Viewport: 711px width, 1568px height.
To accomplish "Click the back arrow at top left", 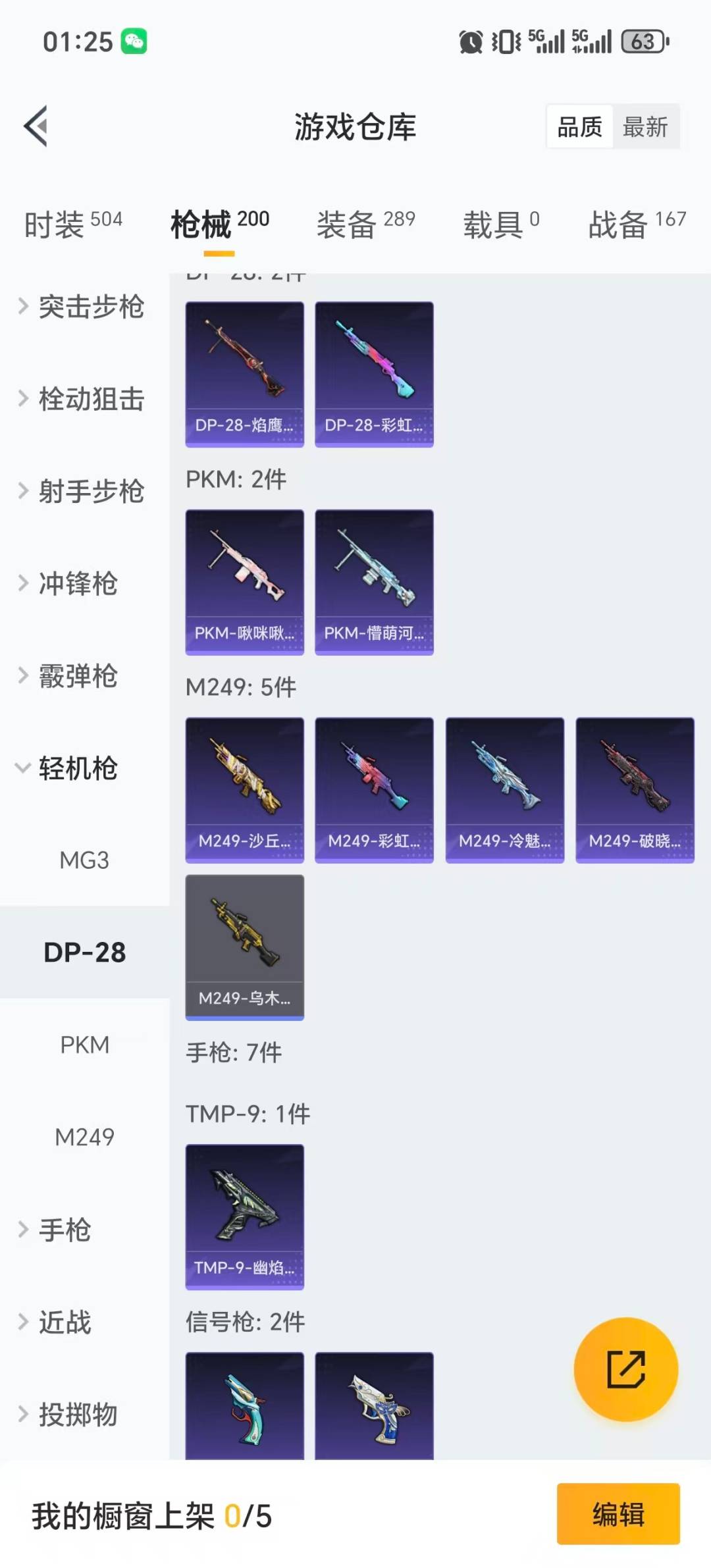I will [x=36, y=126].
